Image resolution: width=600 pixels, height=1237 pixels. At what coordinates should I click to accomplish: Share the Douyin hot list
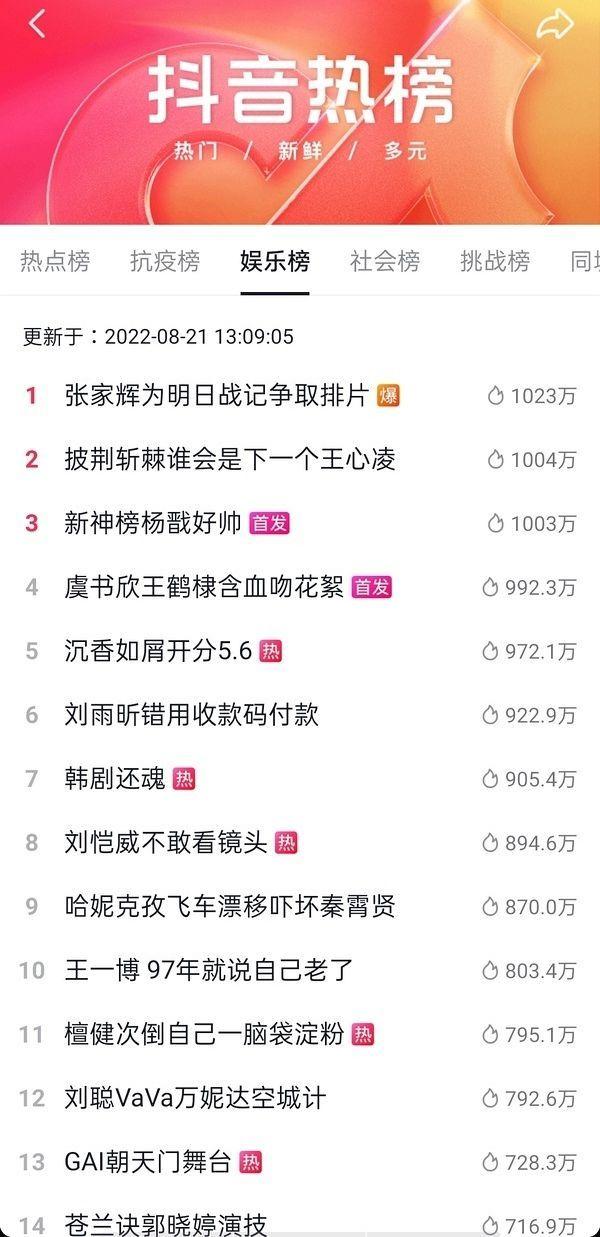click(555, 24)
